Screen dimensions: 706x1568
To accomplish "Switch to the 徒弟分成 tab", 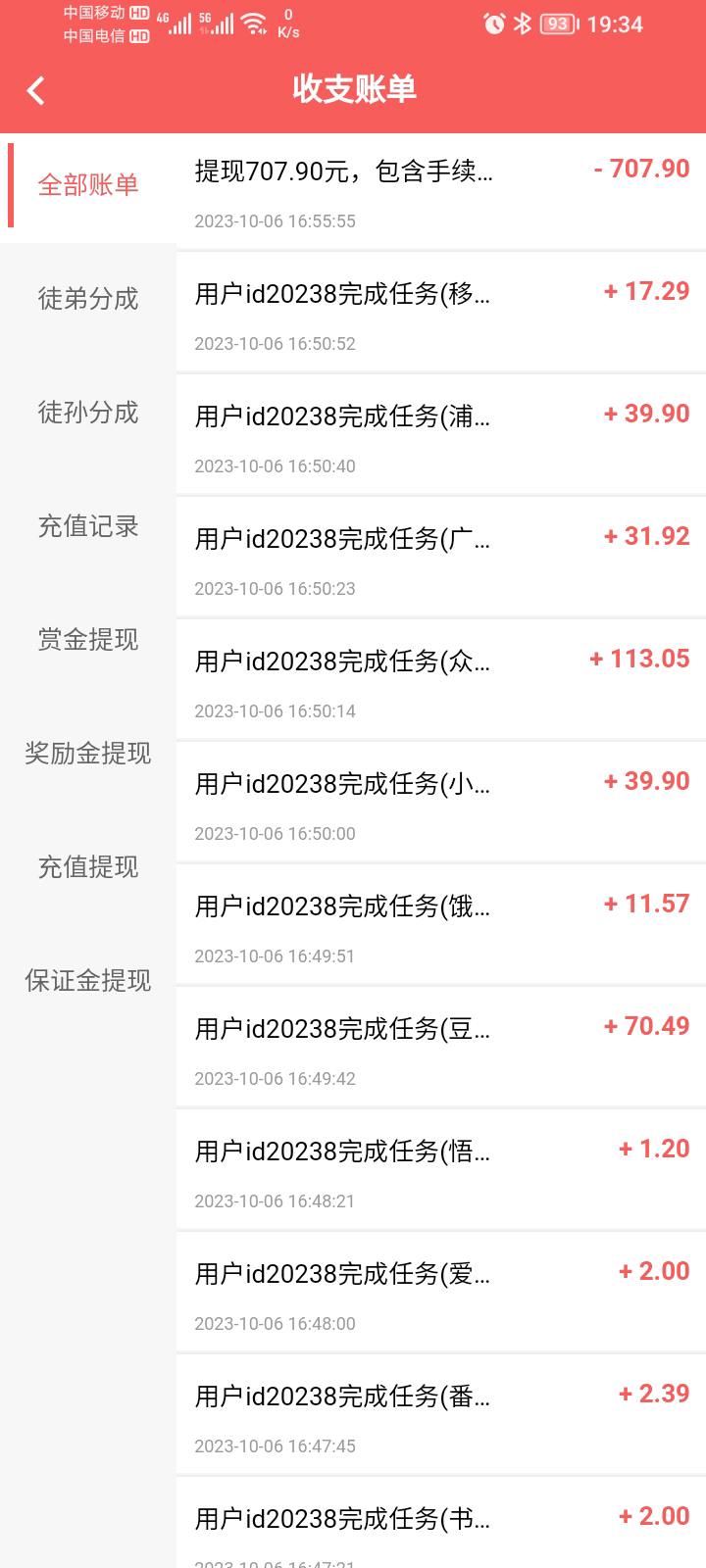I will (88, 299).
